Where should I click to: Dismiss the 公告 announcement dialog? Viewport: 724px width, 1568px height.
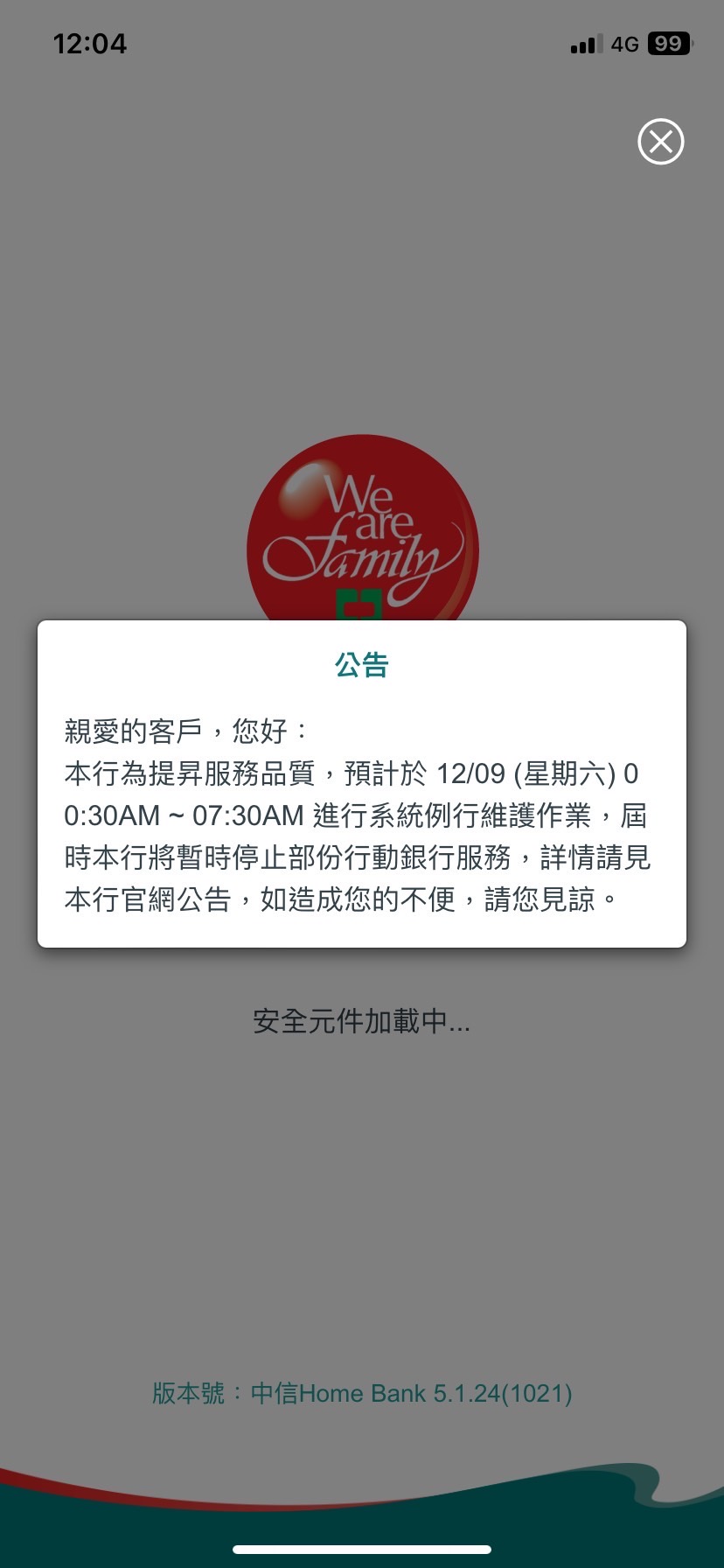[660, 142]
